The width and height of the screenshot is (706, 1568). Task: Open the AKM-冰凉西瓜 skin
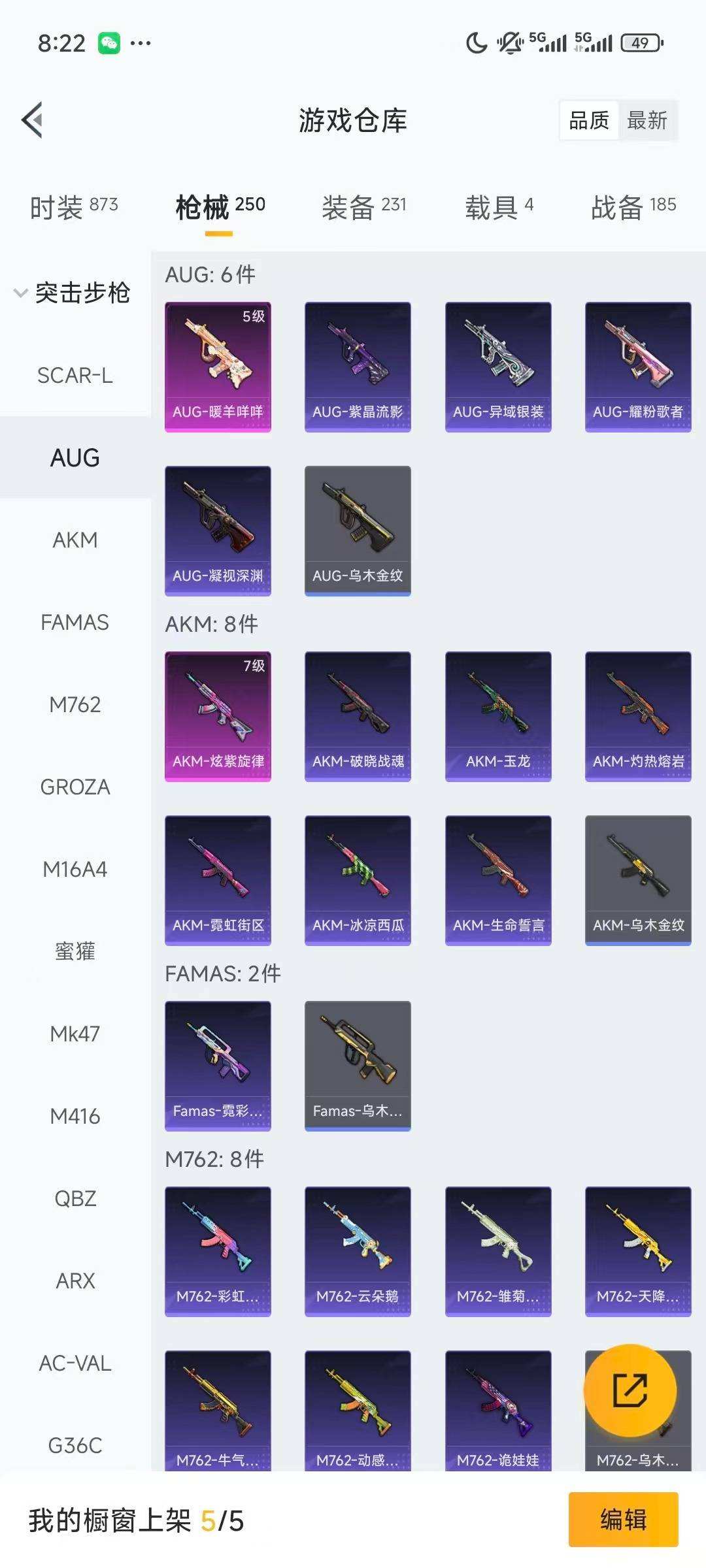[358, 879]
